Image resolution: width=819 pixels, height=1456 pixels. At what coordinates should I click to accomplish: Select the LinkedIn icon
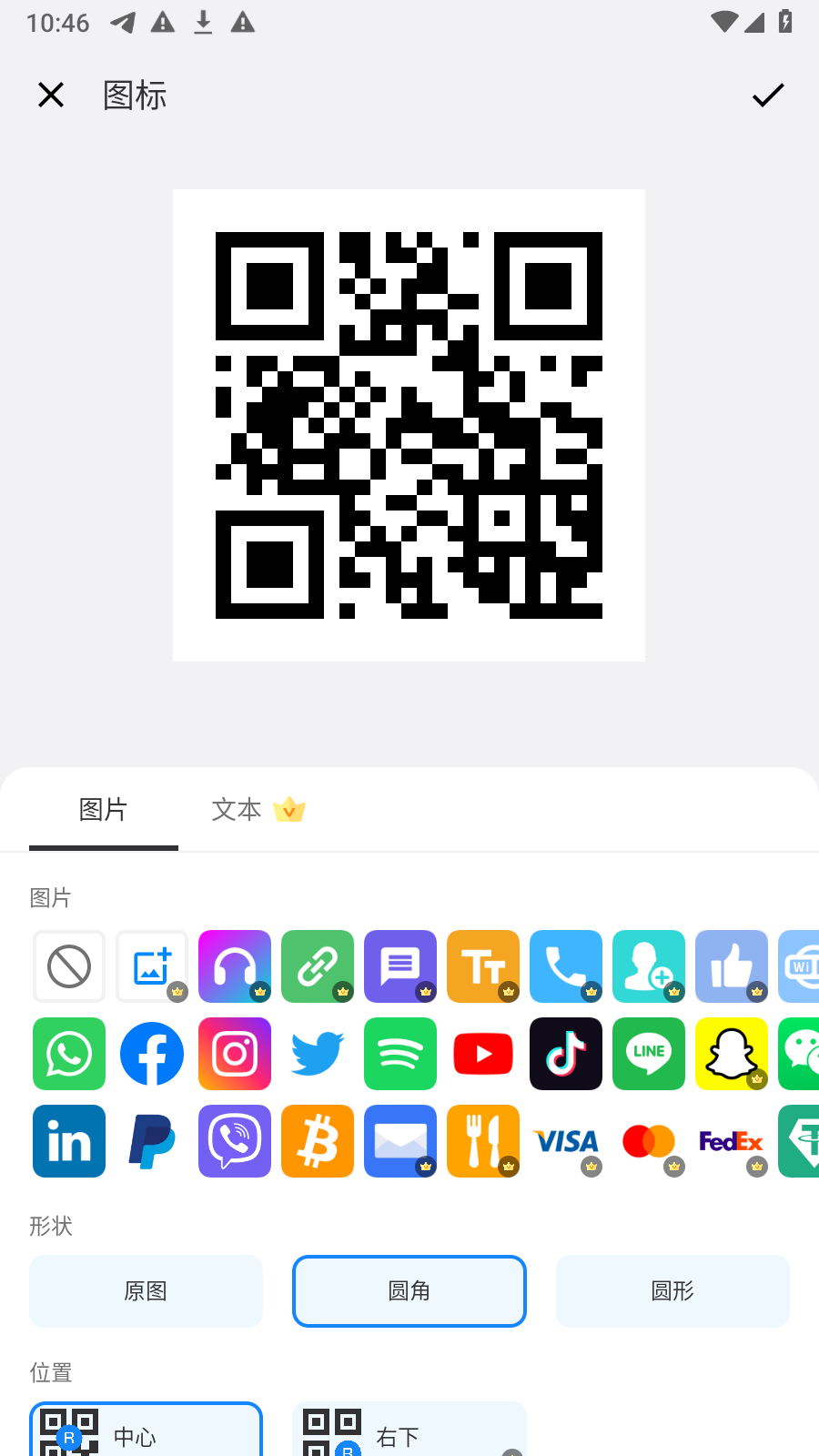(x=69, y=1141)
